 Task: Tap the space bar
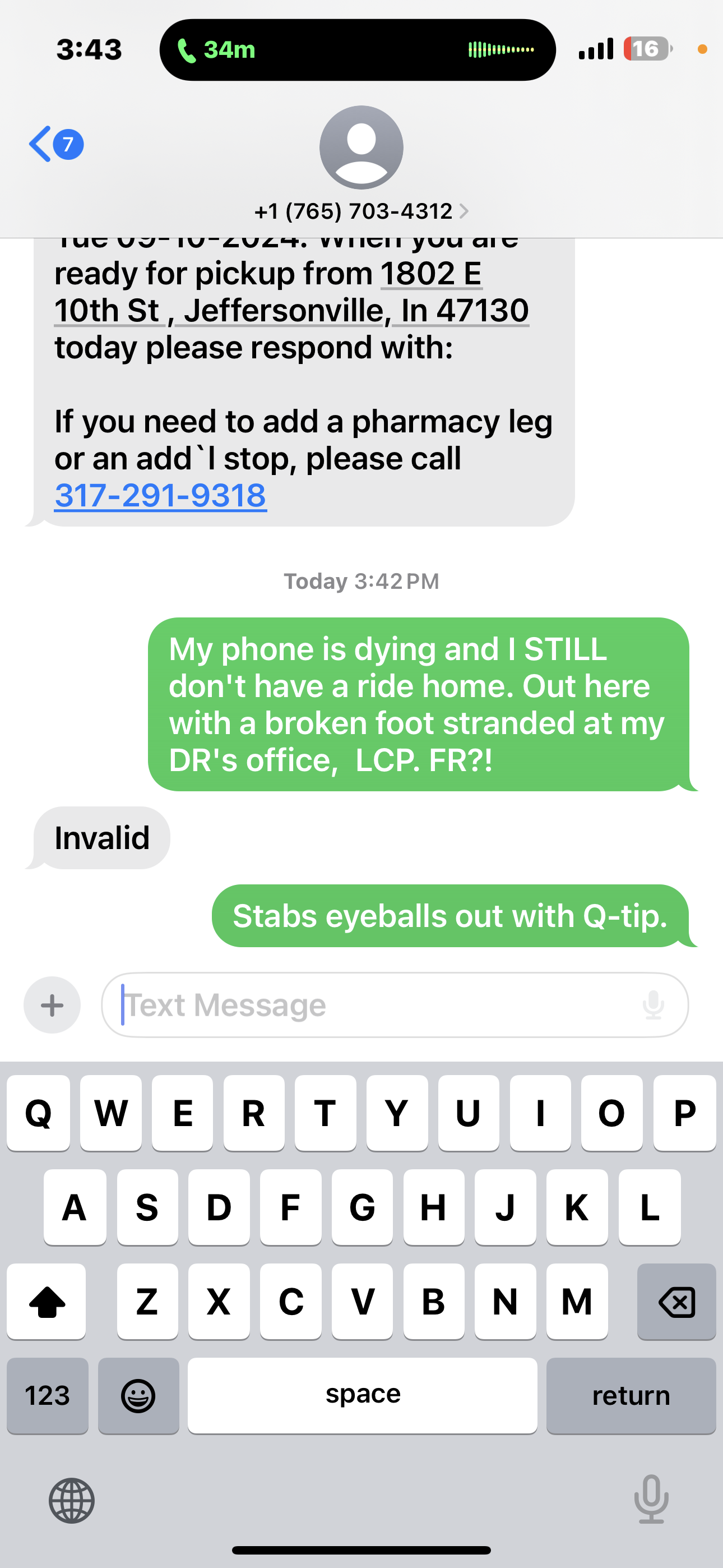click(362, 1396)
